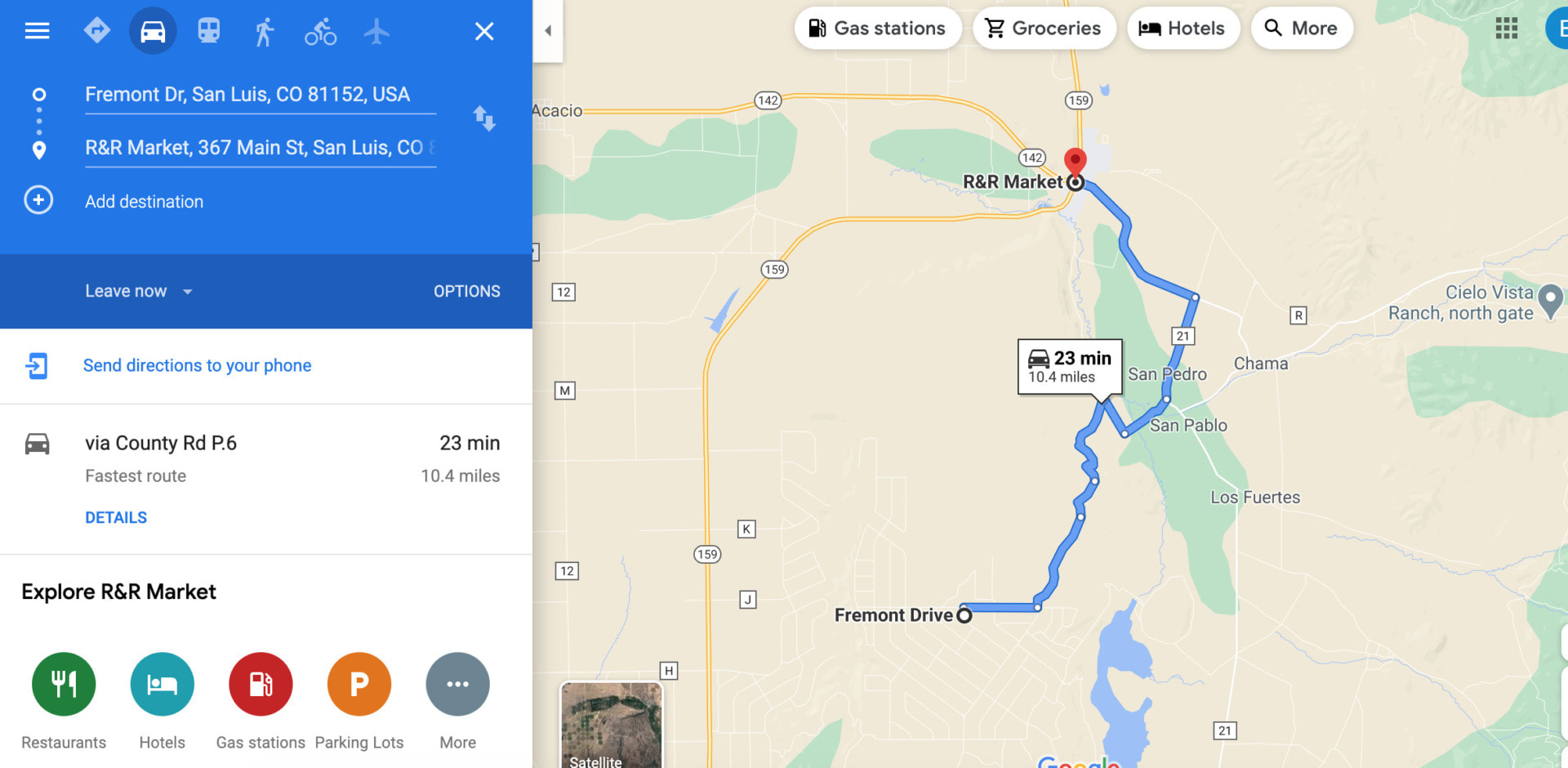Image resolution: width=1568 pixels, height=768 pixels.
Task: Choose cycling travel mode
Action: coord(320,32)
